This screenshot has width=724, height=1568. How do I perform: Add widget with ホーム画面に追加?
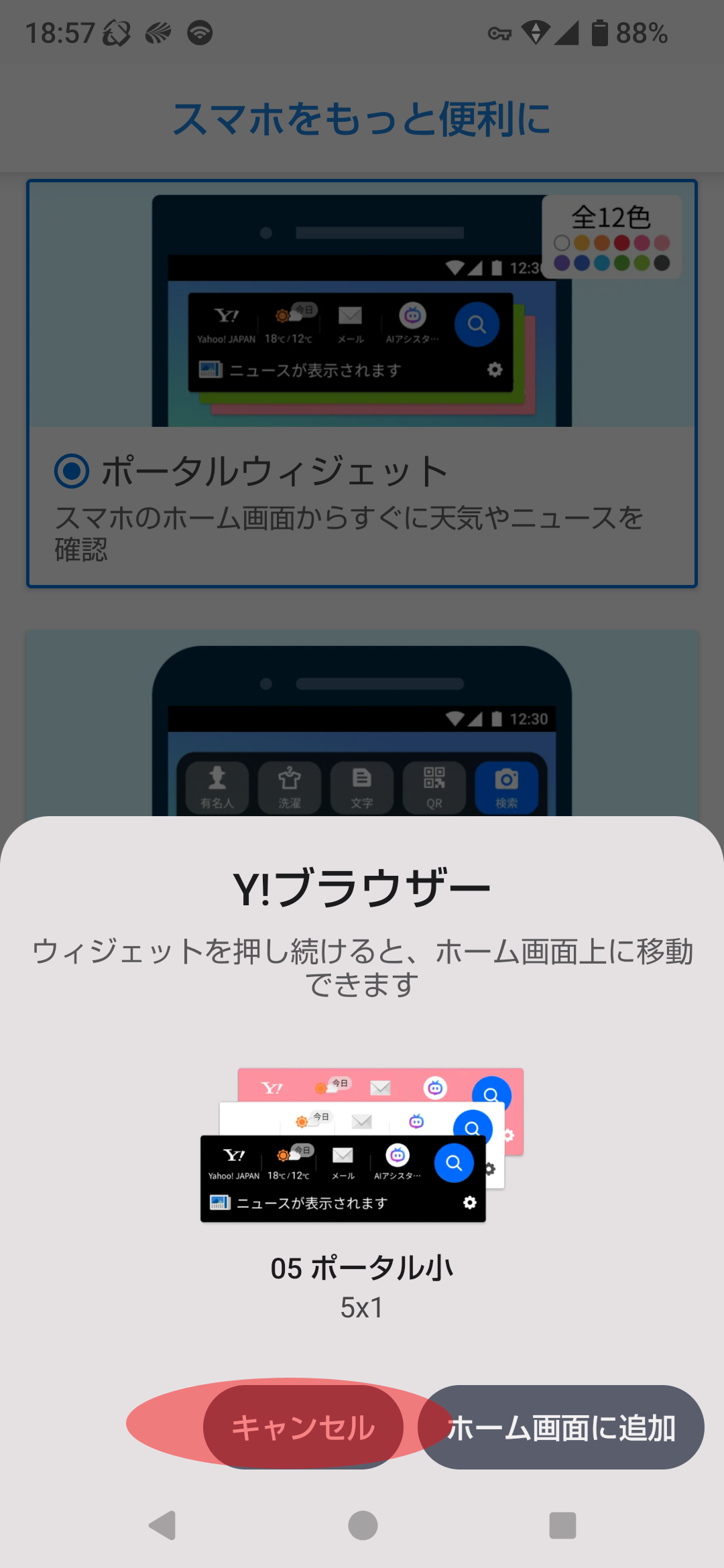(562, 1427)
